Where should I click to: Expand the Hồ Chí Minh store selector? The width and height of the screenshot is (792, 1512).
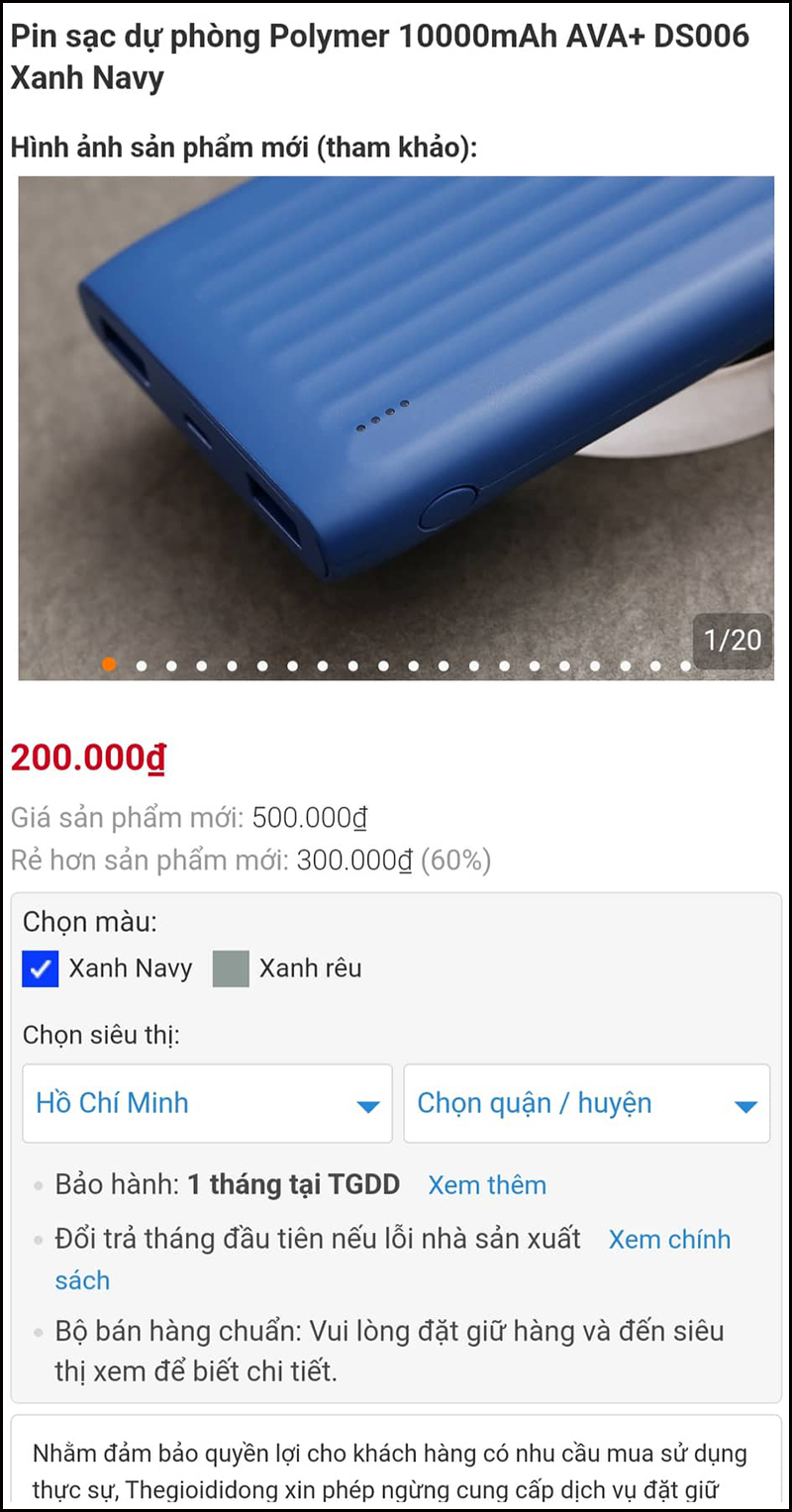coord(206,1103)
